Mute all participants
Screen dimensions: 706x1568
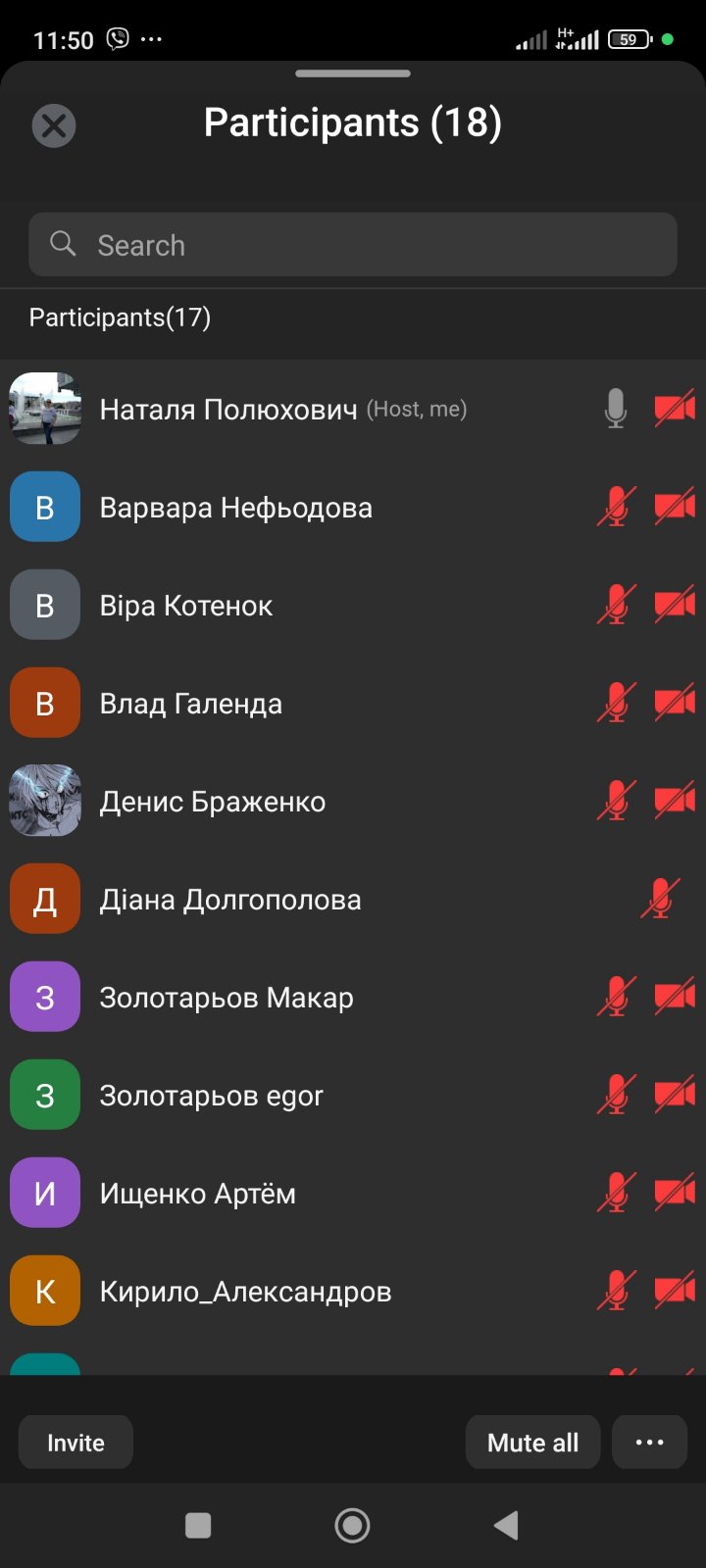click(x=532, y=1443)
